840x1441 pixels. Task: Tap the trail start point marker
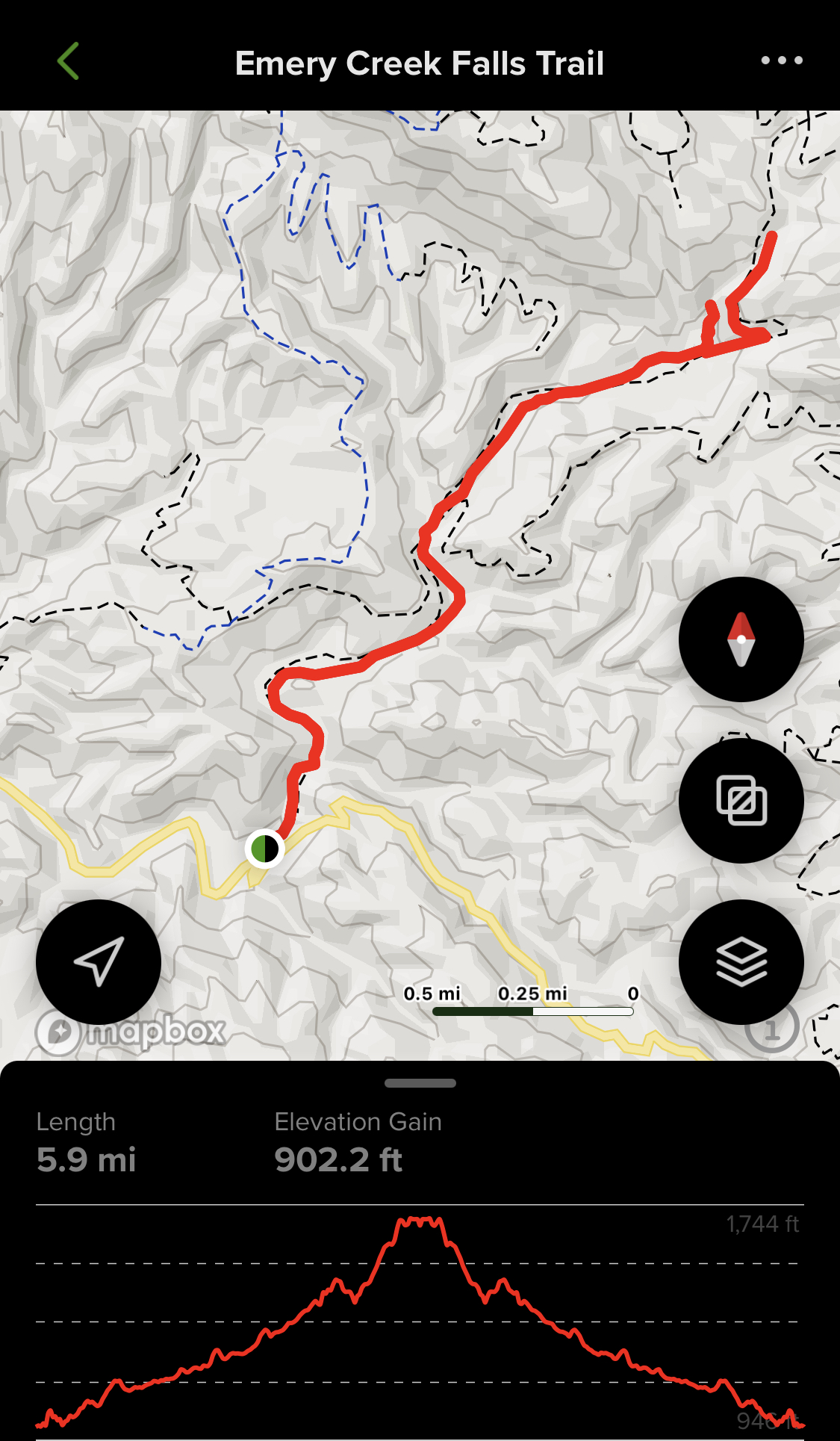tap(264, 849)
